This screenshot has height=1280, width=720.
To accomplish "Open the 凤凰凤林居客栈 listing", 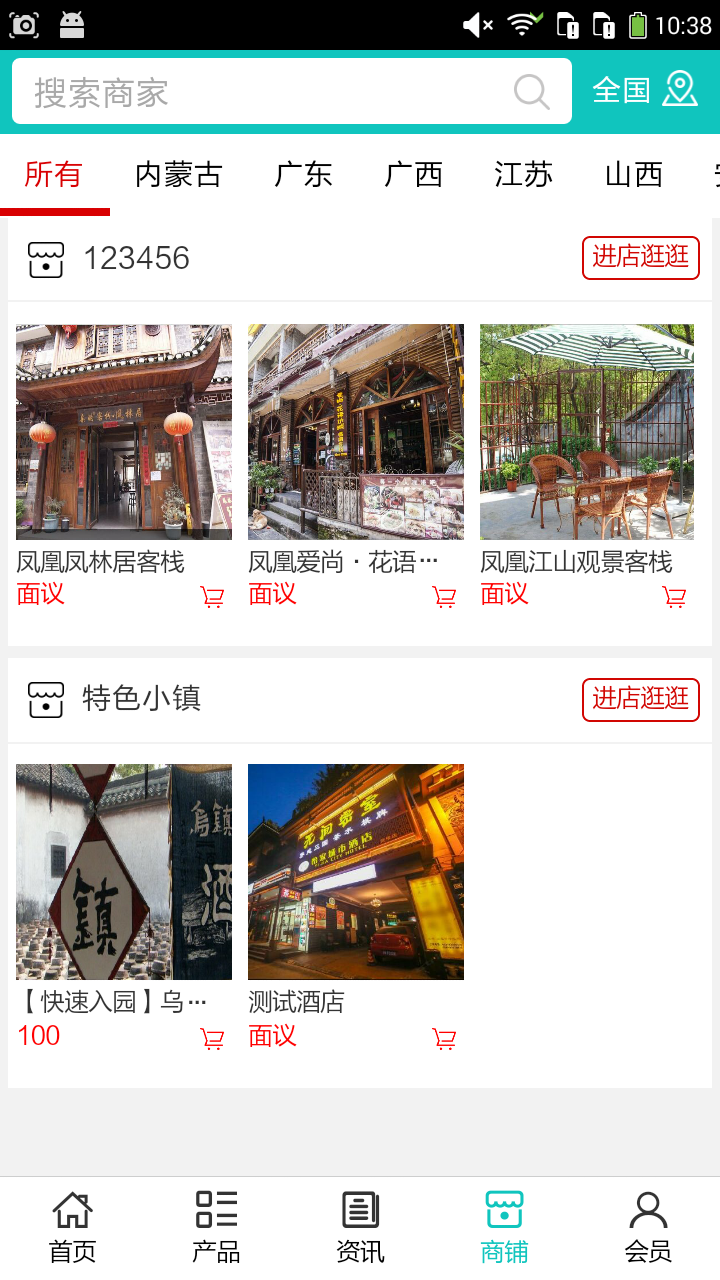I will coord(124,432).
